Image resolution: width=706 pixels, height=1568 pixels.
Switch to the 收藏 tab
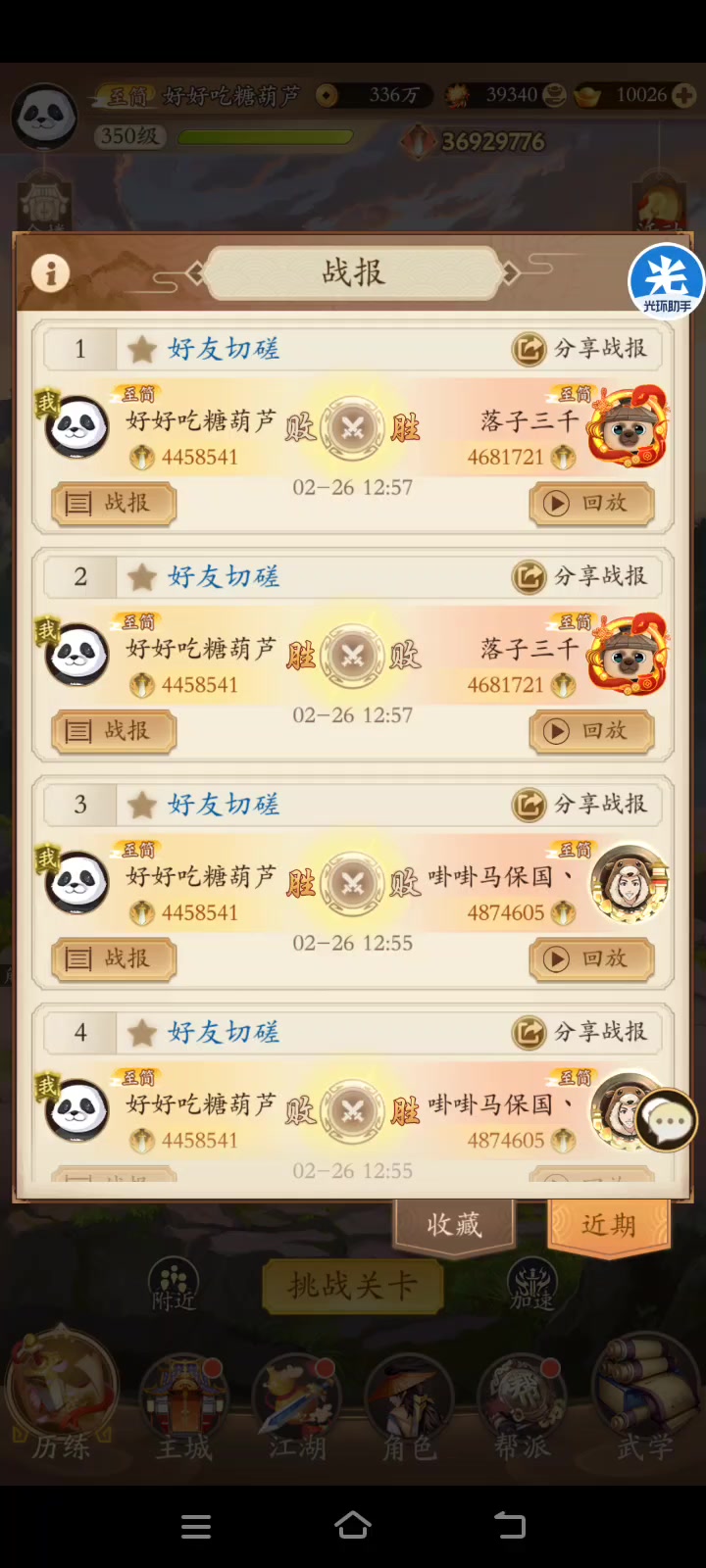point(454,1225)
